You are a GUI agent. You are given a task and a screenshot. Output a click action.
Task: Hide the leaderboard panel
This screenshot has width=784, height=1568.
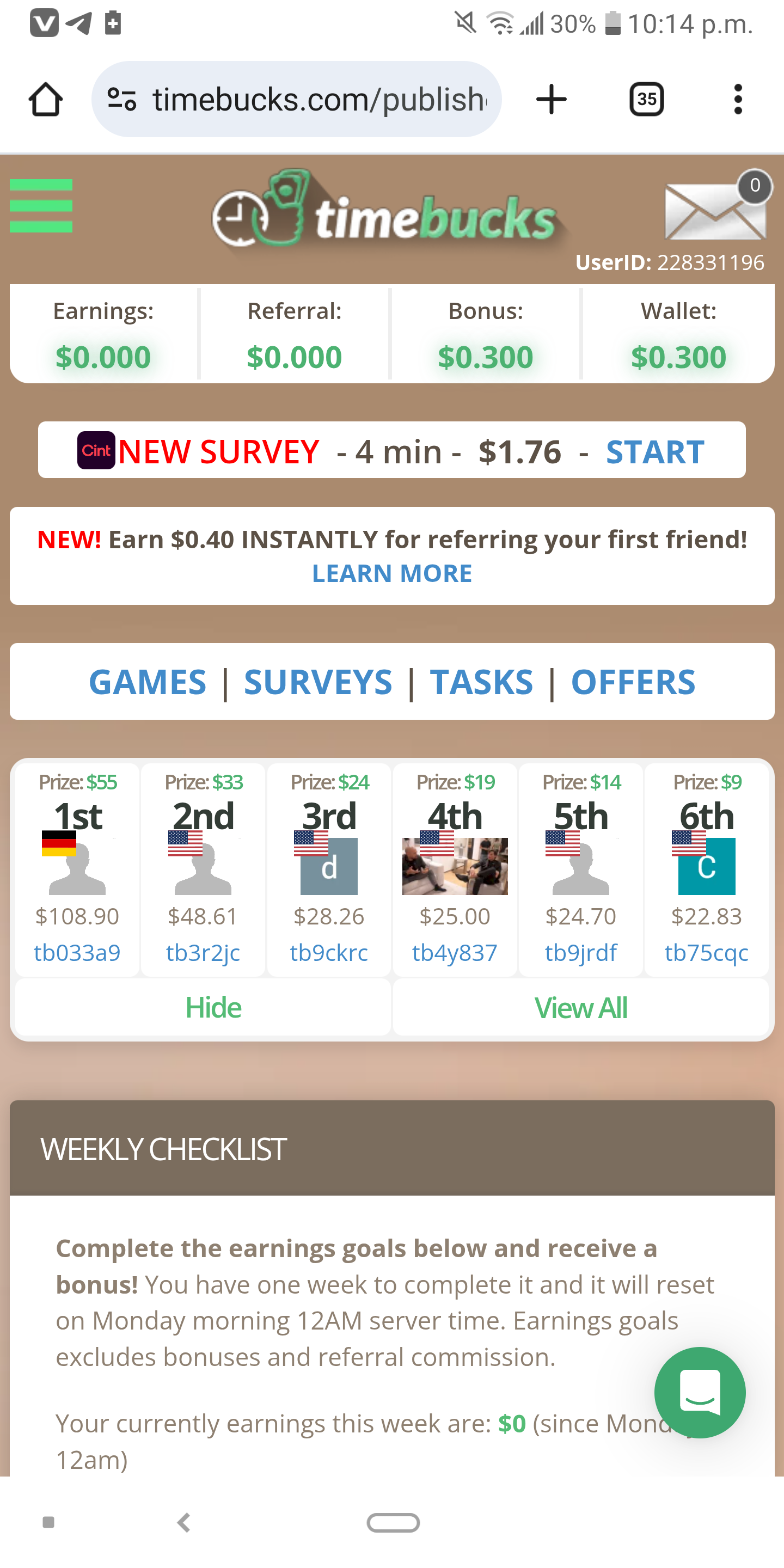tap(213, 1007)
